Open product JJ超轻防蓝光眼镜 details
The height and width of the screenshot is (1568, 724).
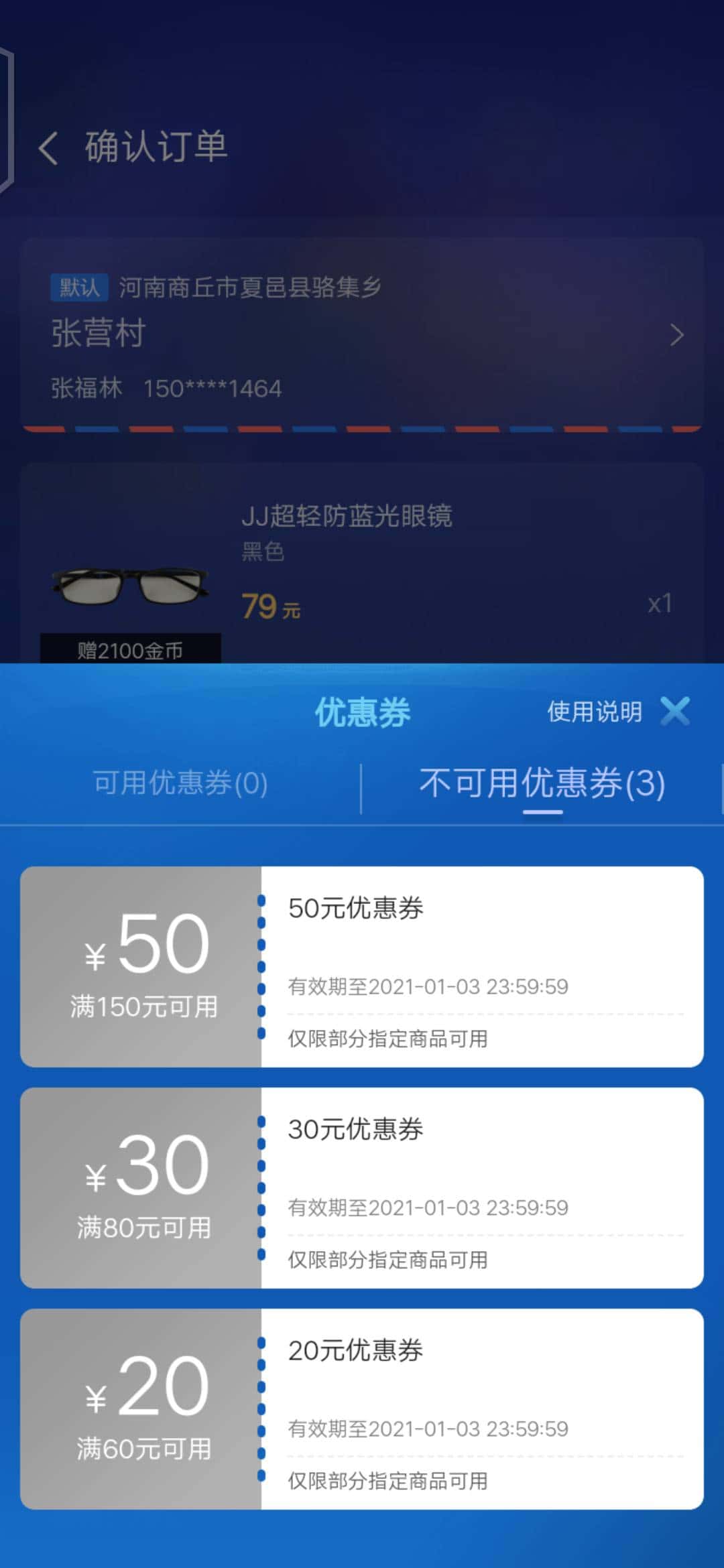tap(349, 516)
